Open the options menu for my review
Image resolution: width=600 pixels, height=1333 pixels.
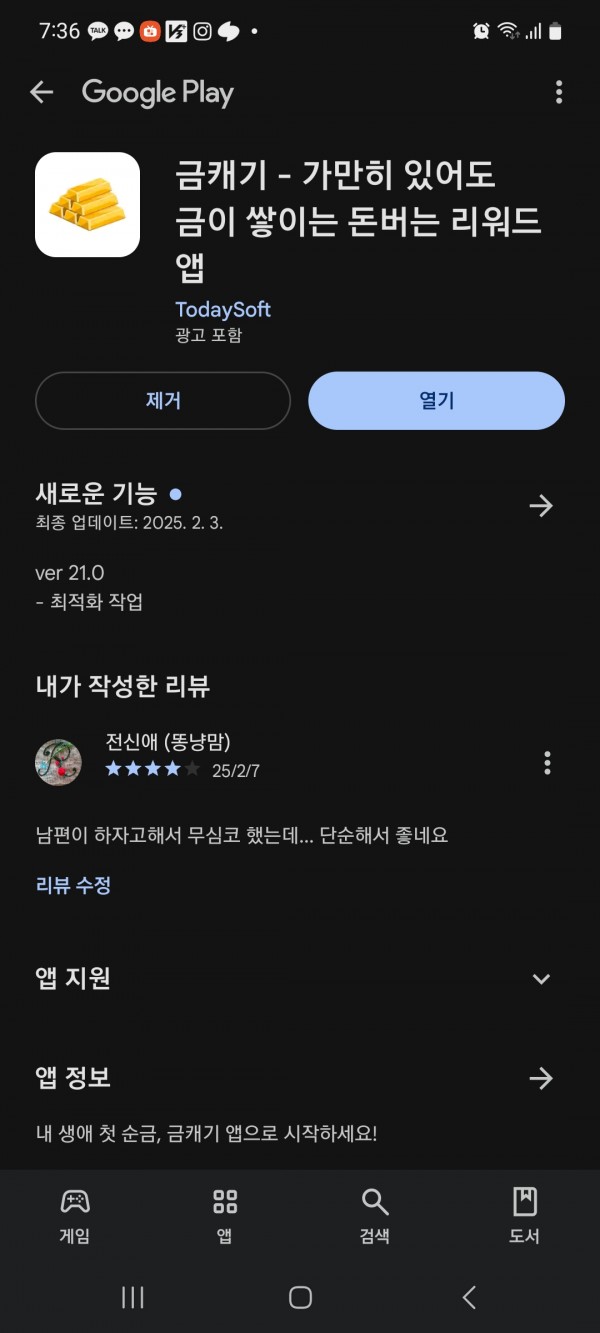point(547,763)
